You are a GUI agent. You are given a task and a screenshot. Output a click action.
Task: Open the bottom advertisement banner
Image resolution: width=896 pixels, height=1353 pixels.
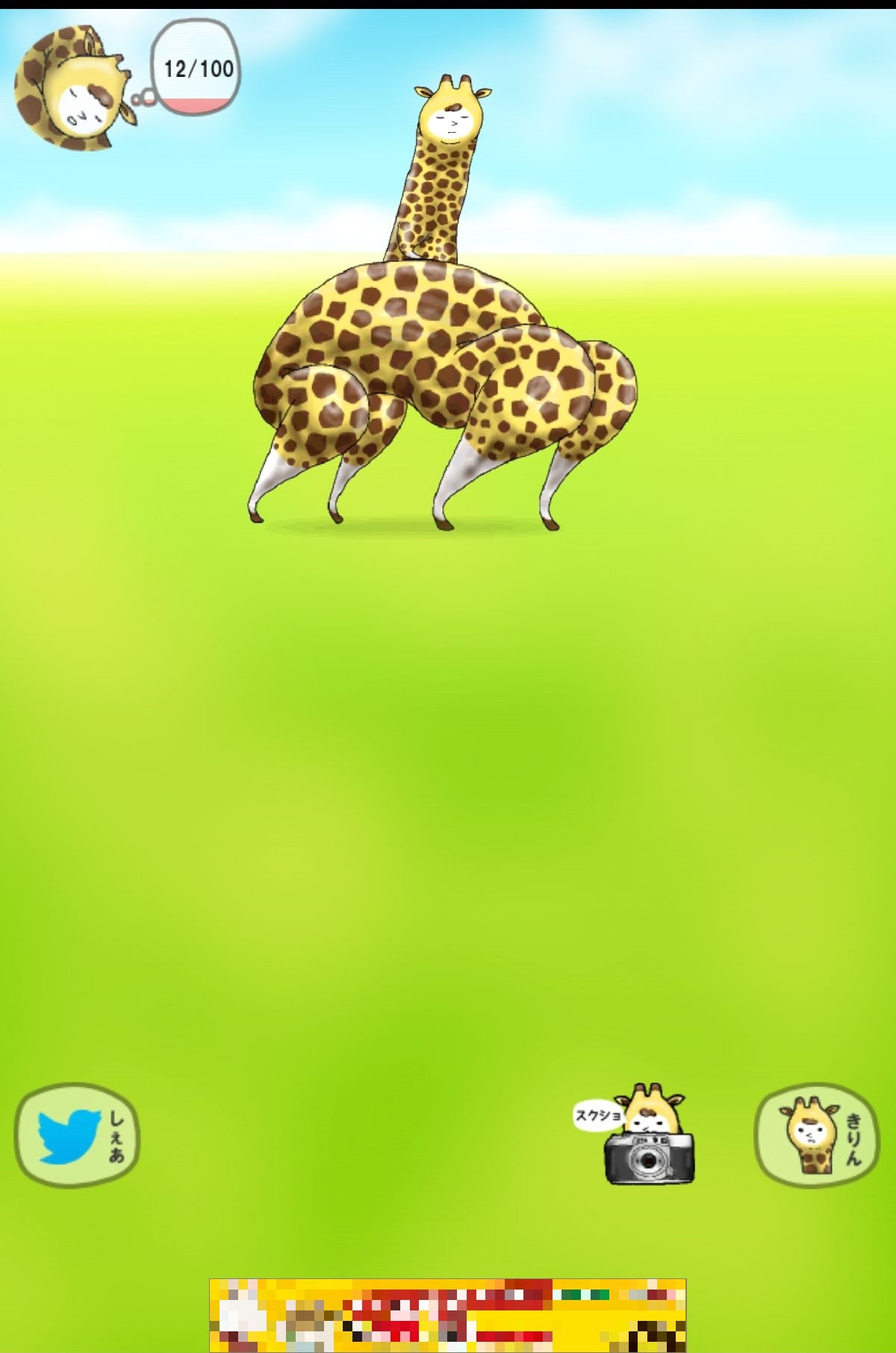[x=447, y=1314]
